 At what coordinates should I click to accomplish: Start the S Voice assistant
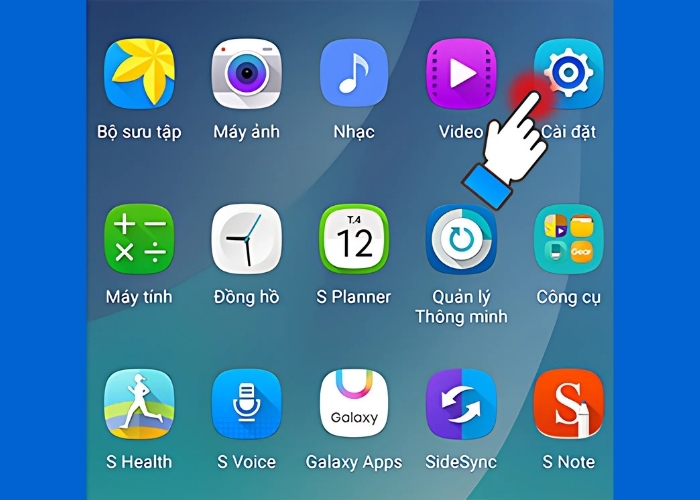coord(246,404)
